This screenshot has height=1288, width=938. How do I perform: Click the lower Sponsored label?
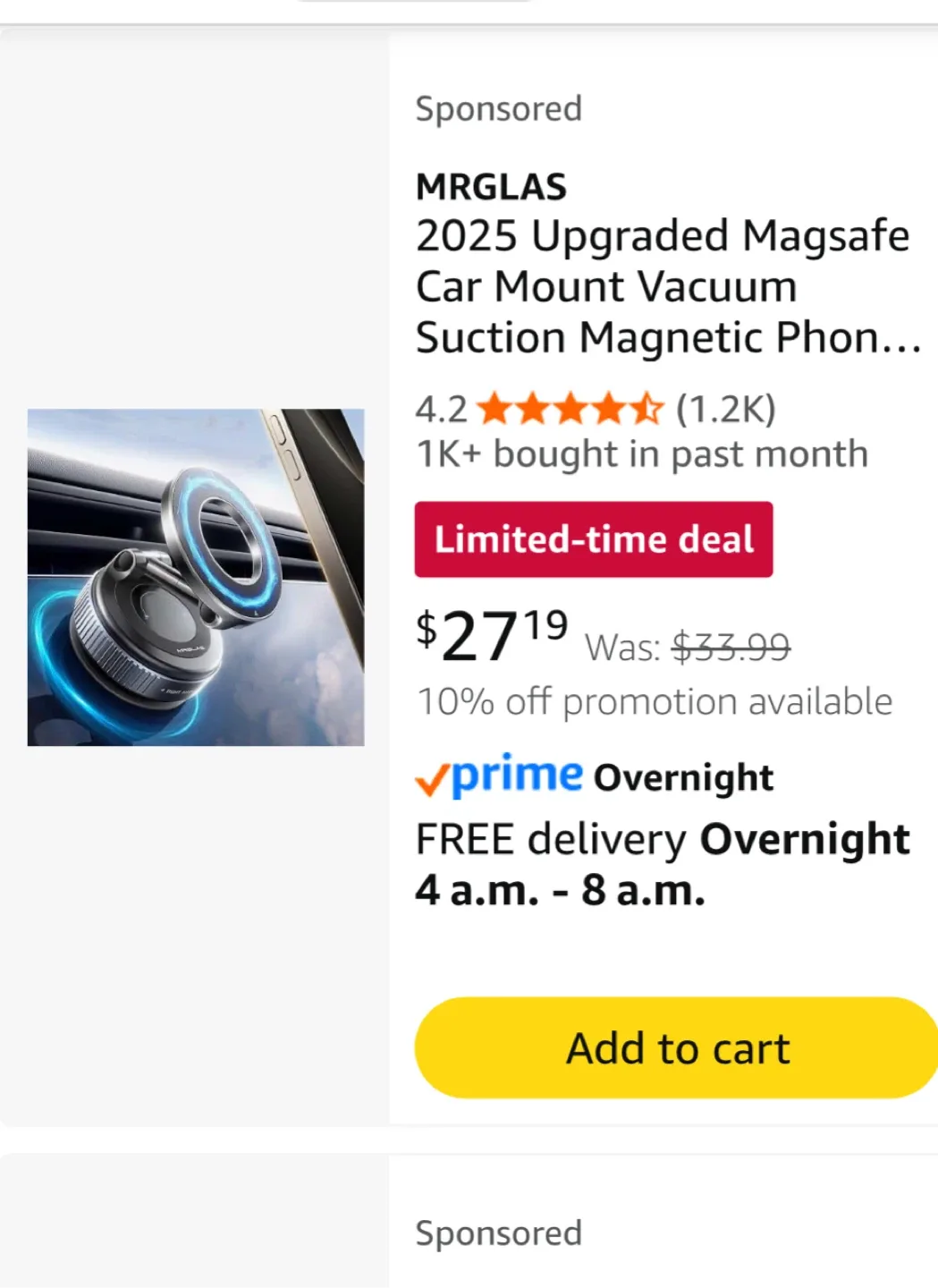499,1233
